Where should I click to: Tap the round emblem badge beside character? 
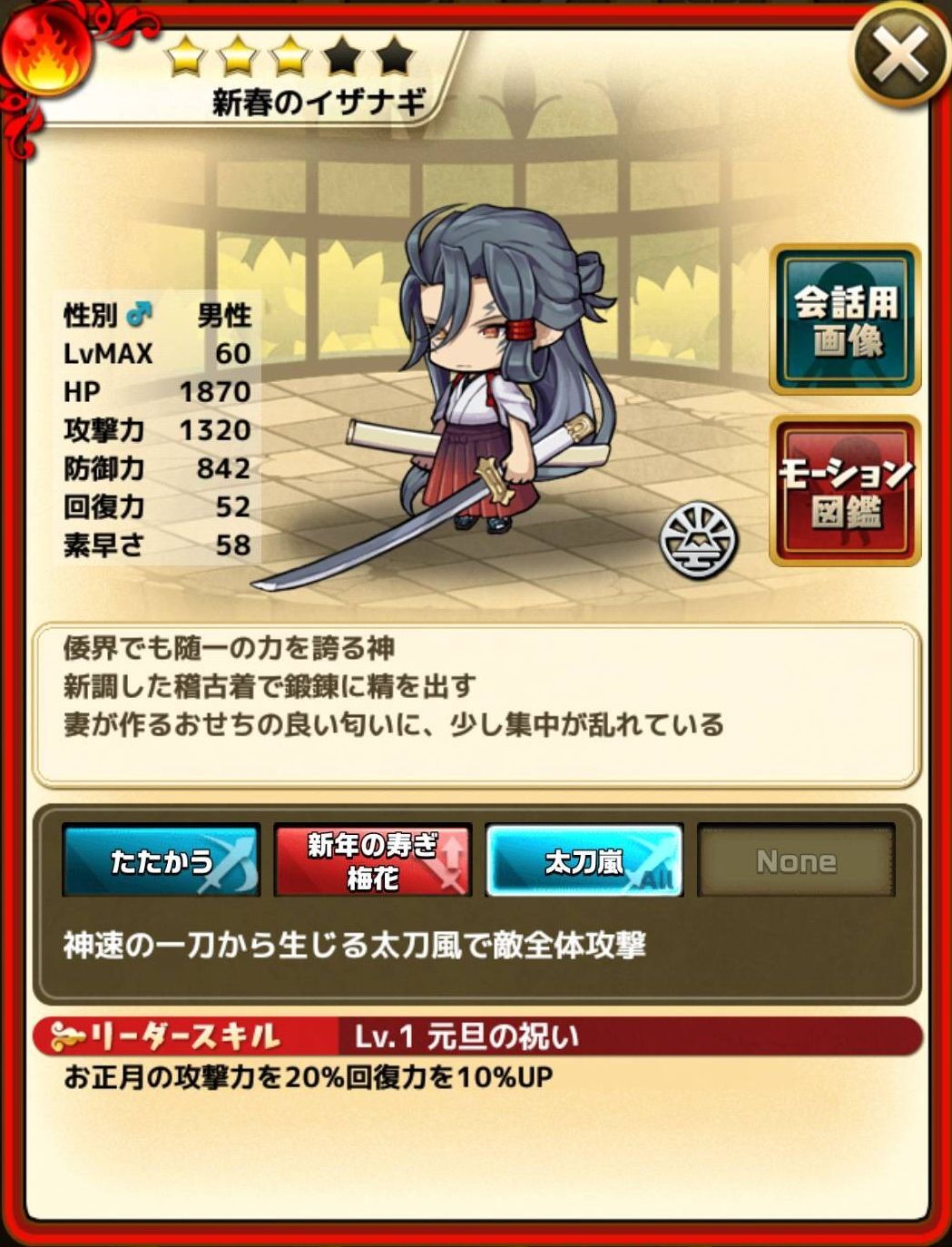click(698, 542)
